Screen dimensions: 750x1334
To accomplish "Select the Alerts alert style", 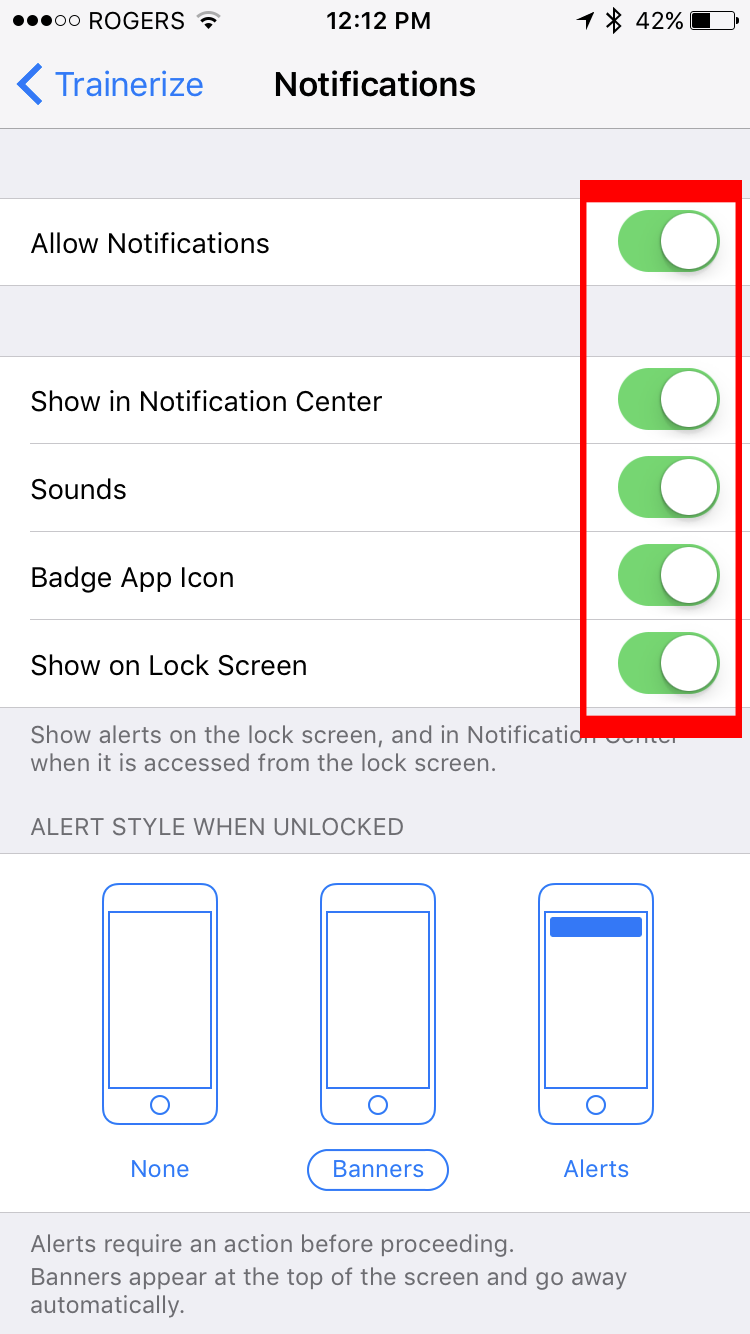I will 596,1032.
